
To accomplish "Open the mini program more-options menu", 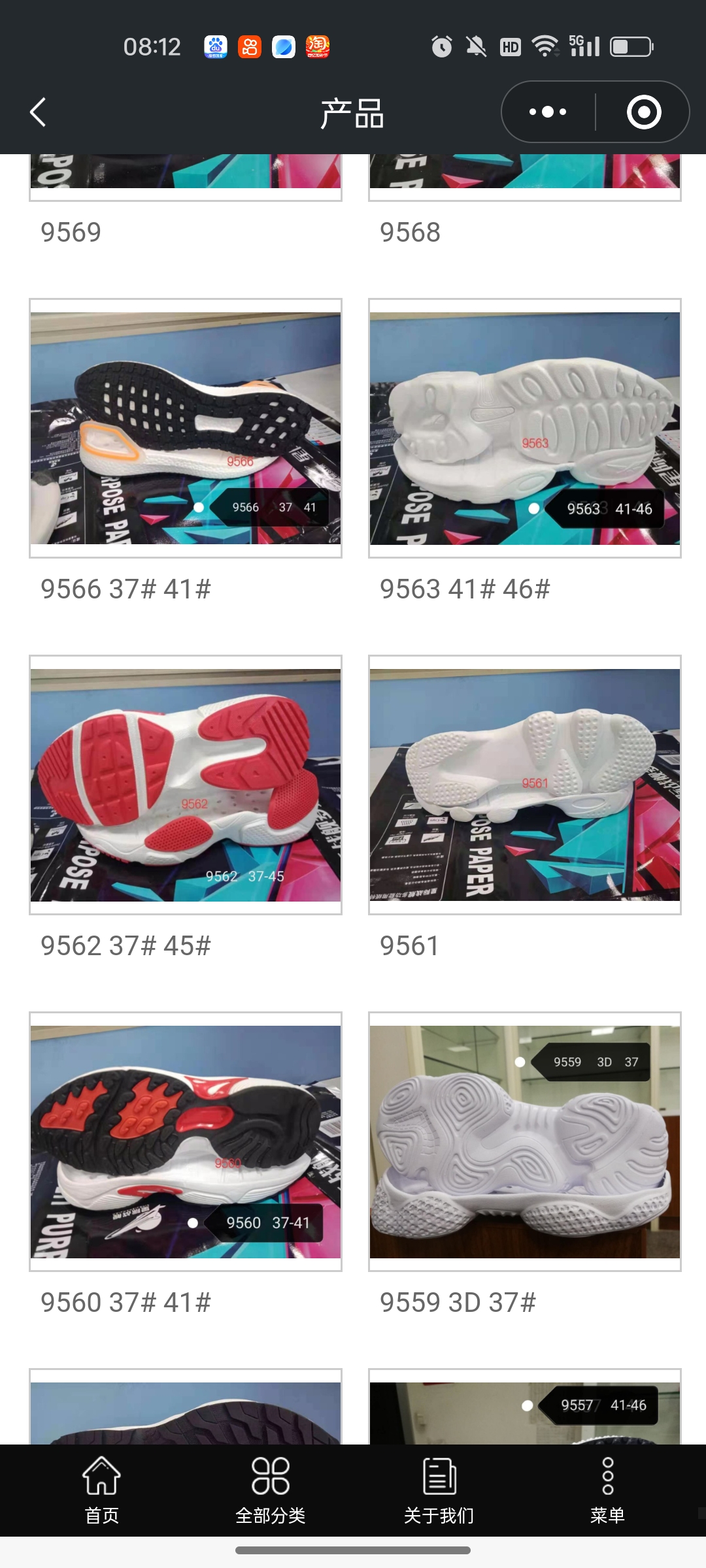I will tap(548, 112).
